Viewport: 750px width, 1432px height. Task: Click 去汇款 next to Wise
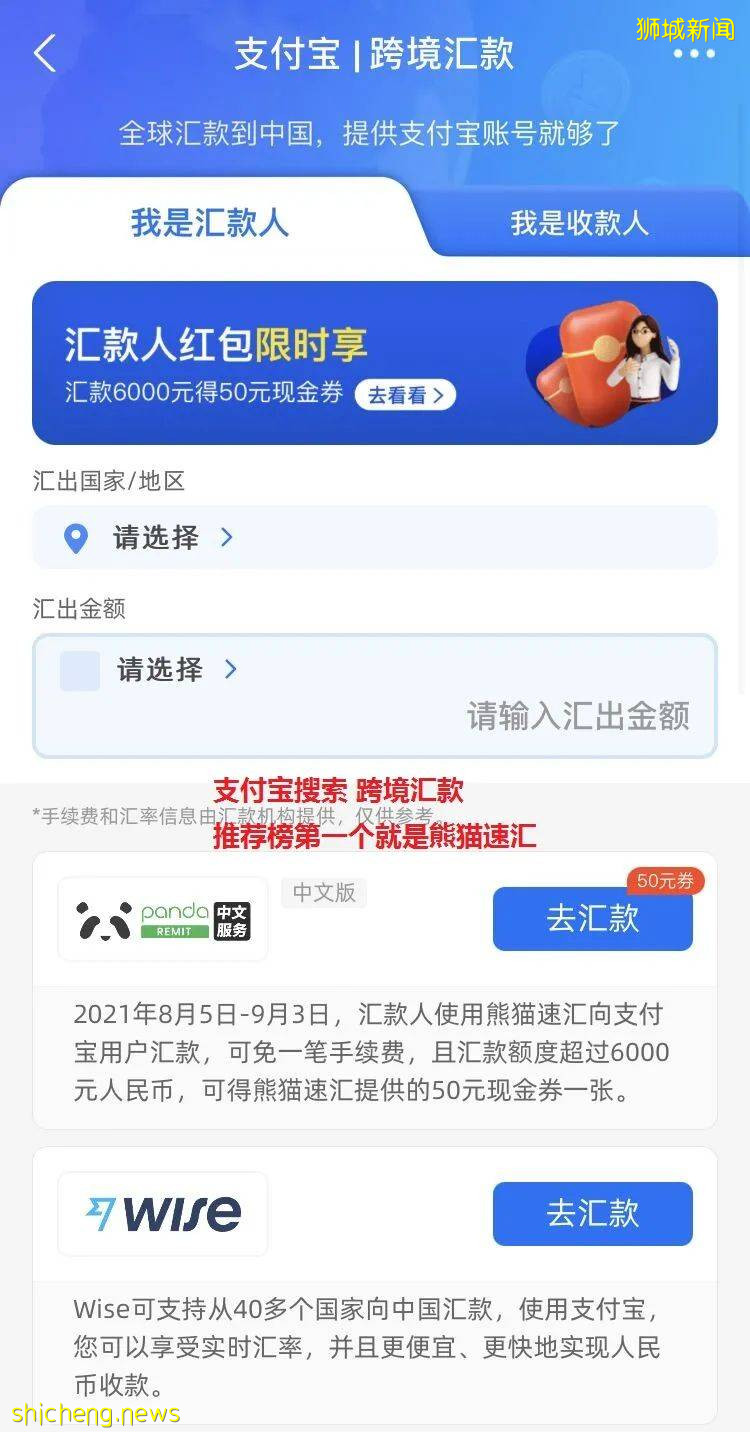coord(593,1213)
